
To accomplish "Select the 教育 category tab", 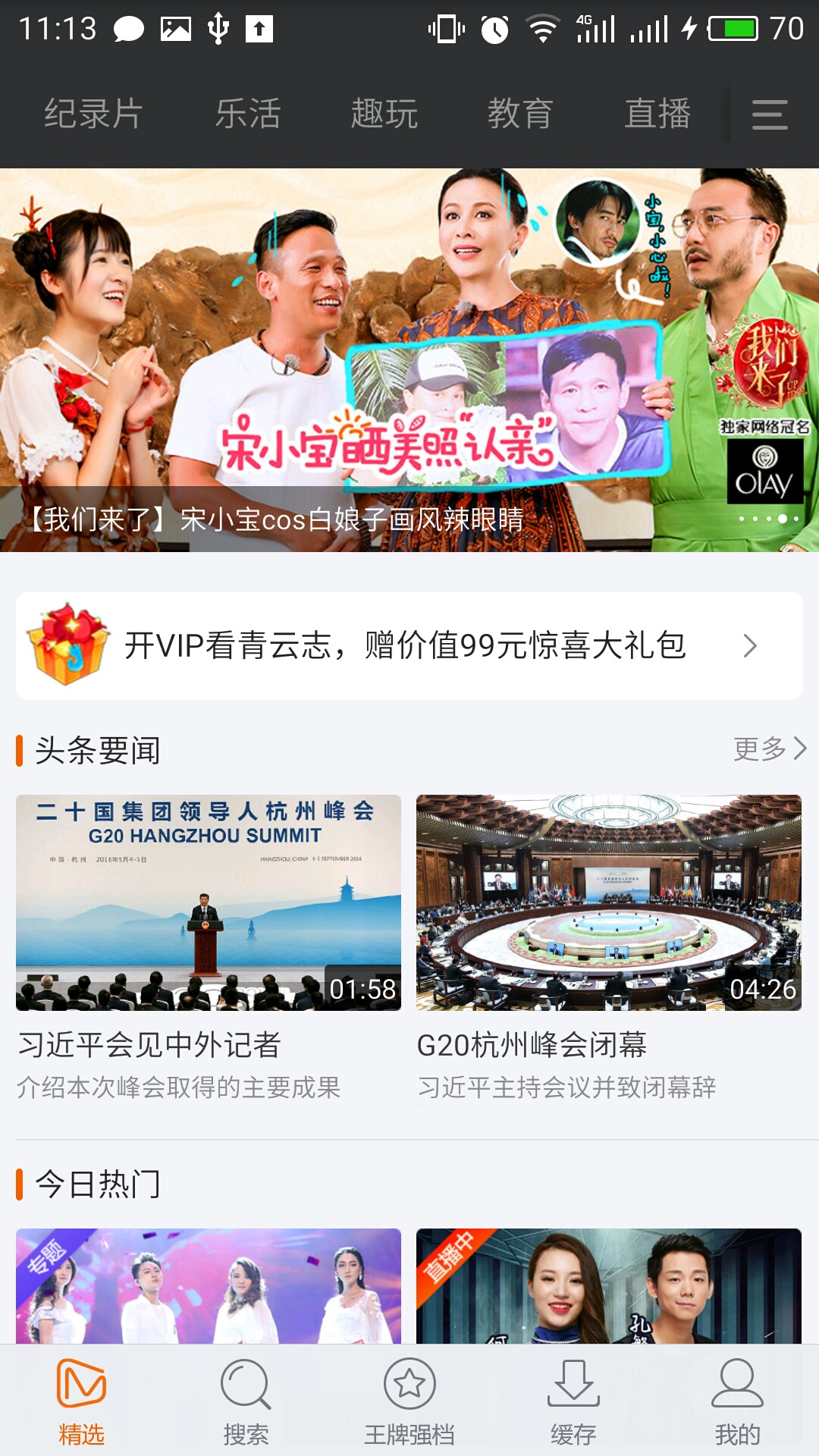I will coord(520,112).
